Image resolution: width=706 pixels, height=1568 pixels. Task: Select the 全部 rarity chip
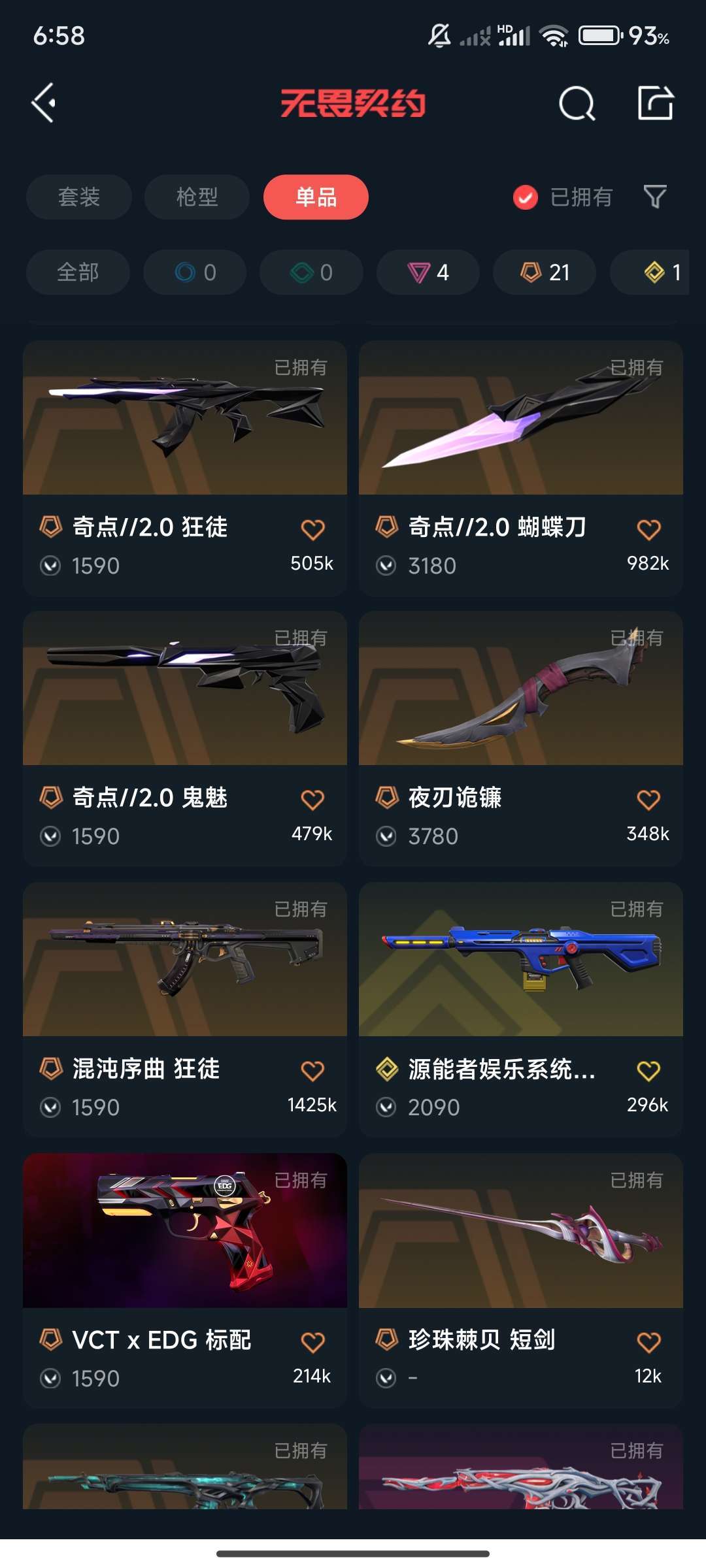[78, 272]
